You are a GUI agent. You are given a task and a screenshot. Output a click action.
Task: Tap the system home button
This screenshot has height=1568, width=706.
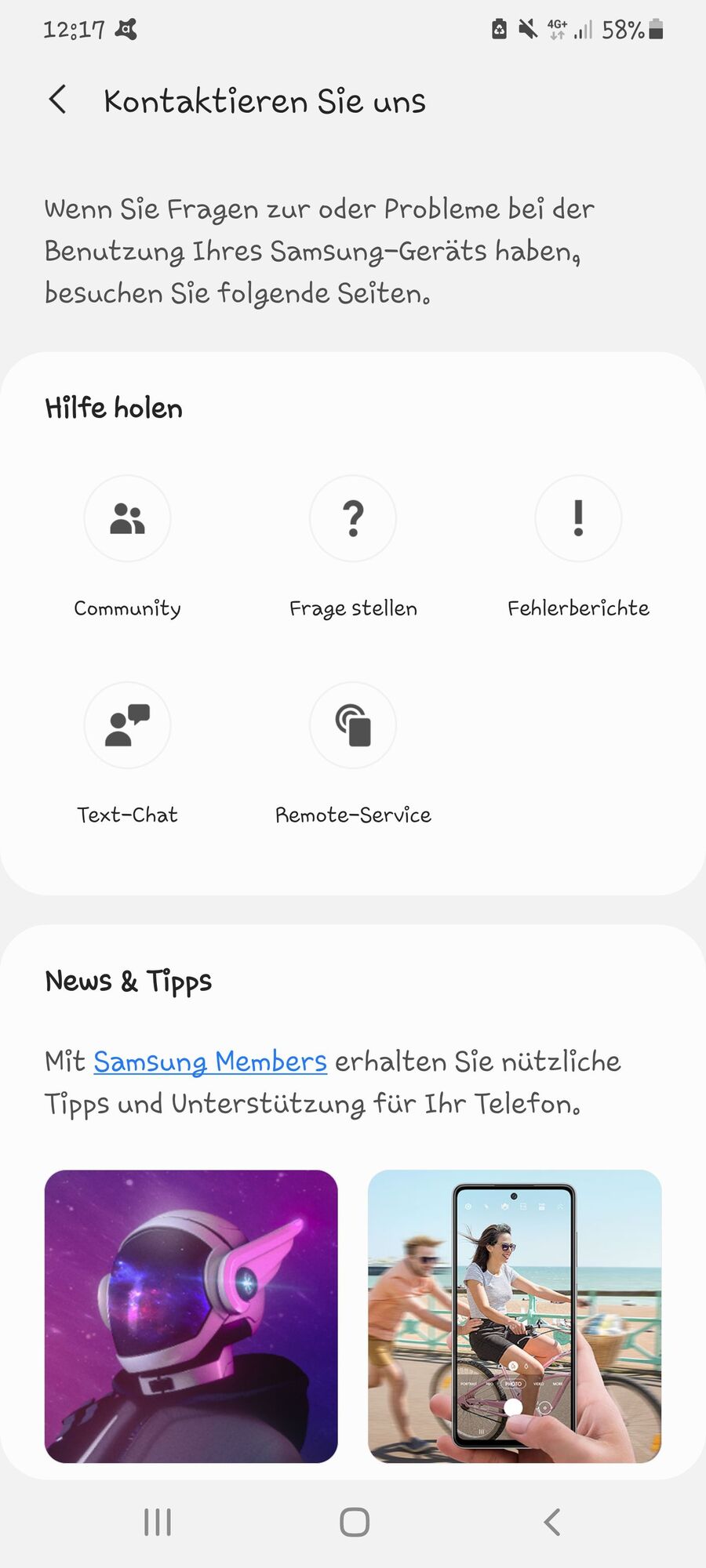(x=354, y=1522)
